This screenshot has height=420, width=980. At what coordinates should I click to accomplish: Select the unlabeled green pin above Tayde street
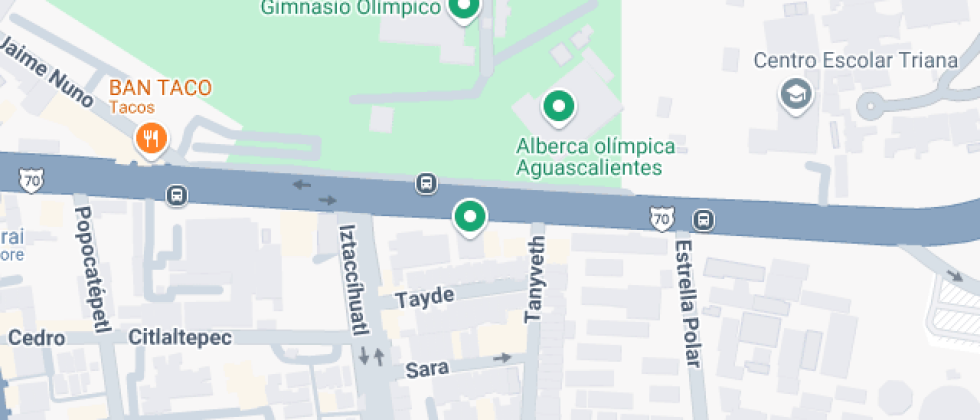pyautogui.click(x=469, y=216)
